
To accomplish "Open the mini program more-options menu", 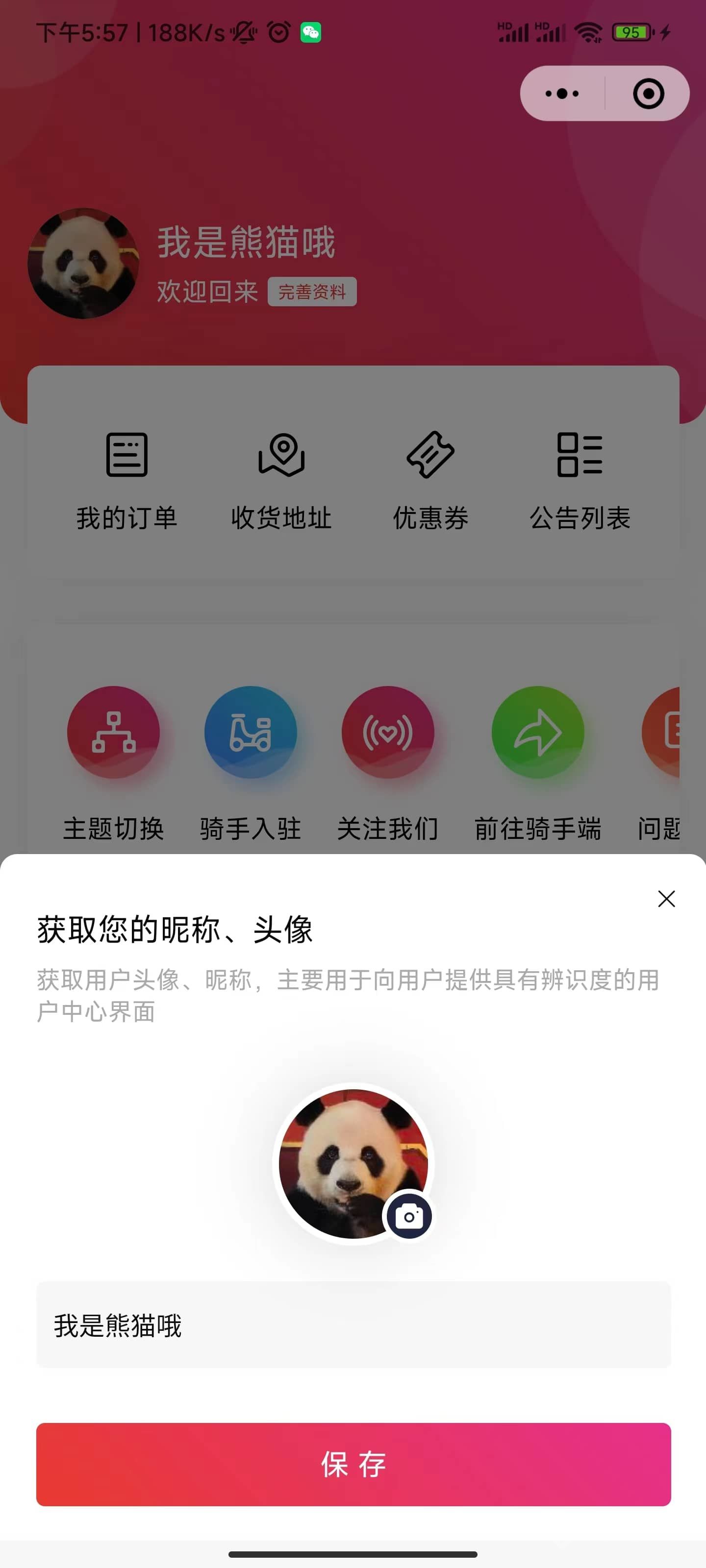I will [x=562, y=94].
